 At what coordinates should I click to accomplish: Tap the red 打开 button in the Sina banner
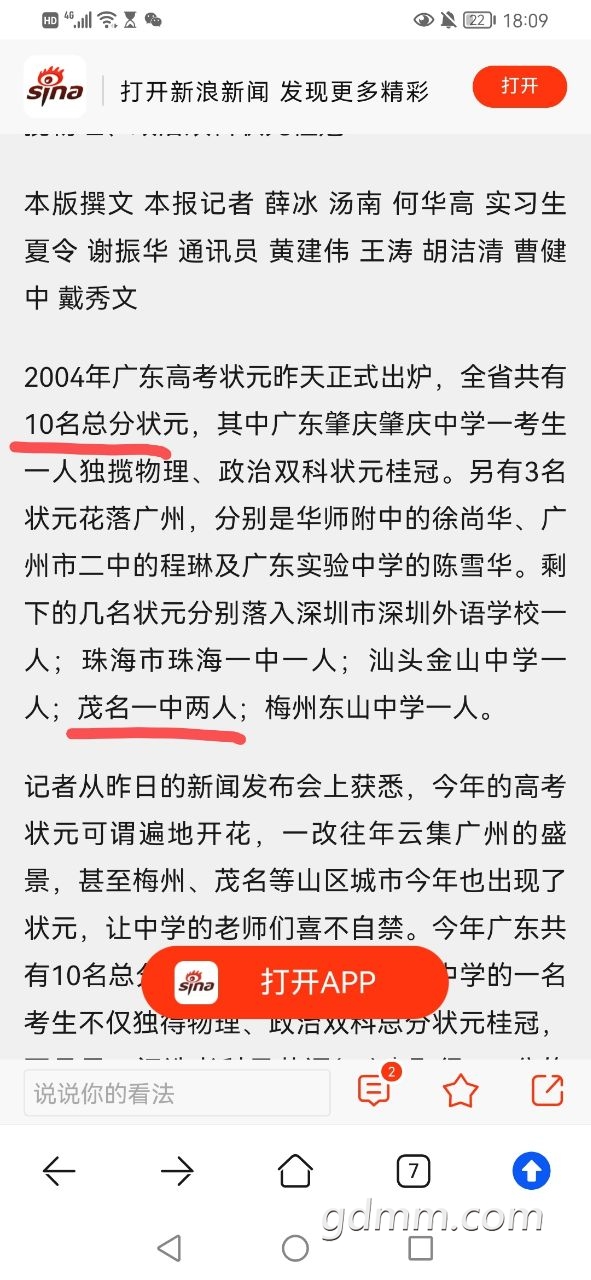pos(520,87)
